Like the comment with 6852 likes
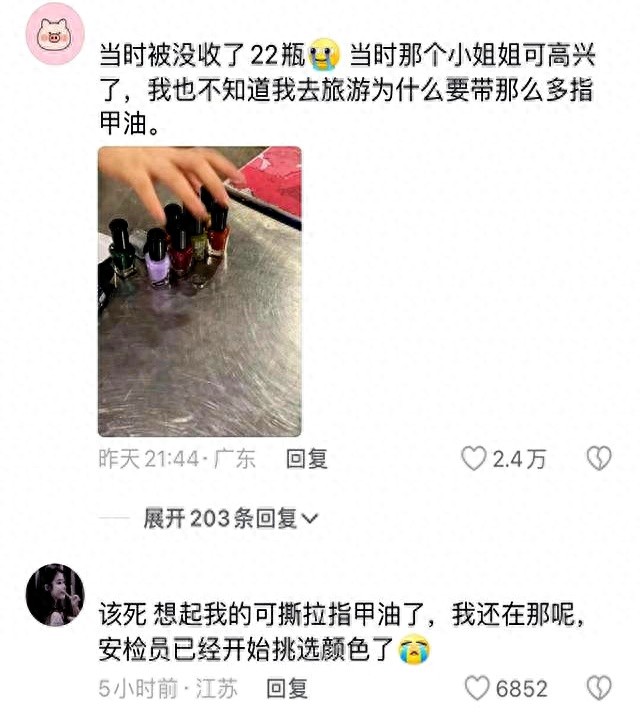Viewport: 640px width, 722px height. (x=476, y=689)
